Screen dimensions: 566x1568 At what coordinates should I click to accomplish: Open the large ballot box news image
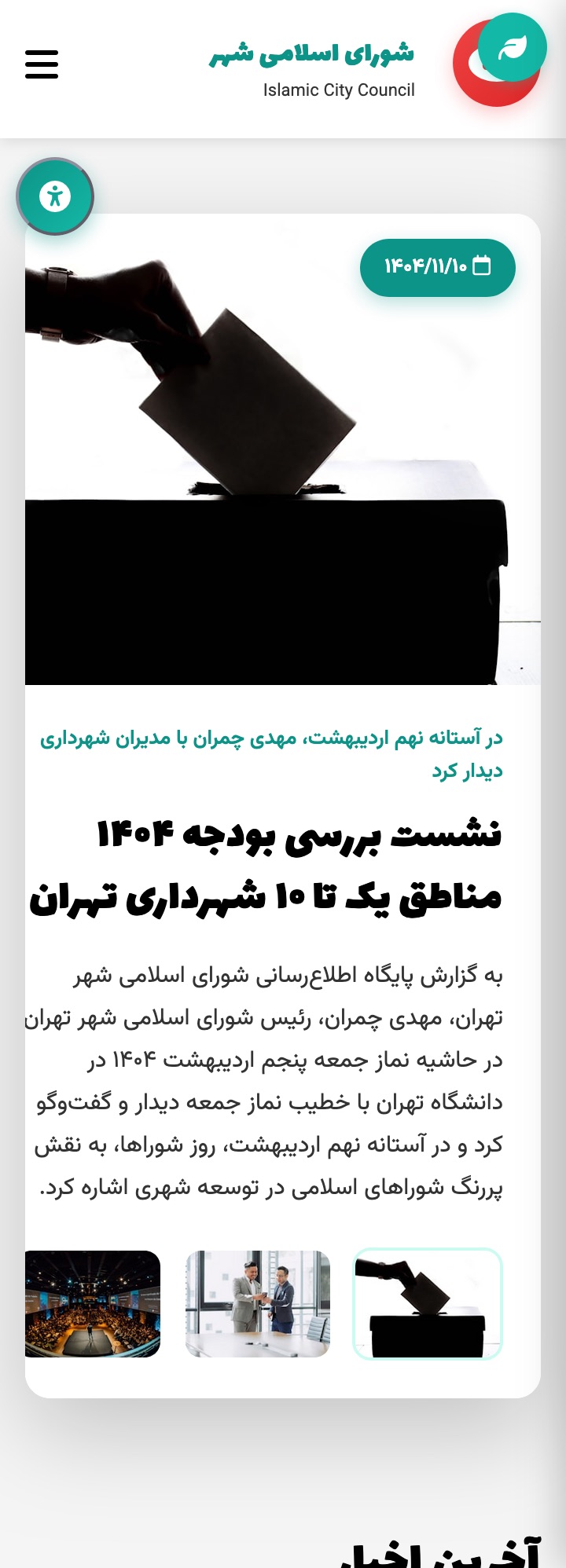(283, 471)
